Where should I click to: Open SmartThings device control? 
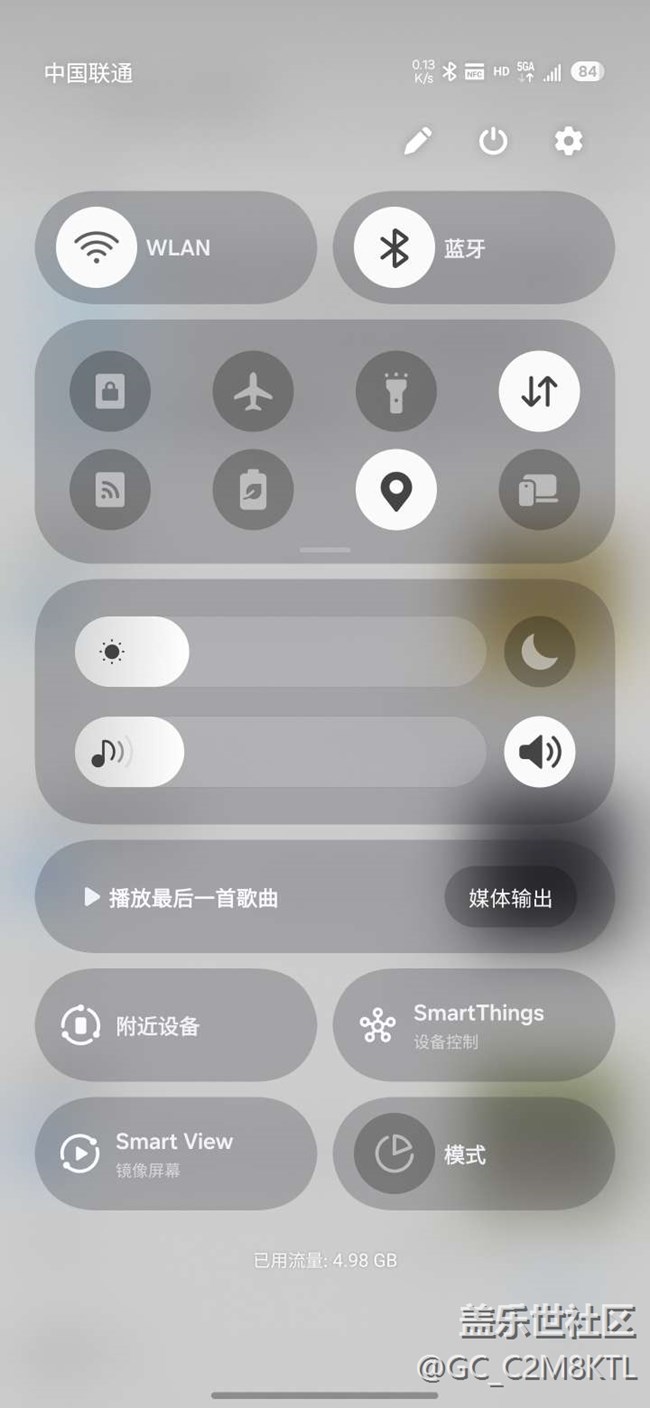pyautogui.click(x=473, y=1025)
